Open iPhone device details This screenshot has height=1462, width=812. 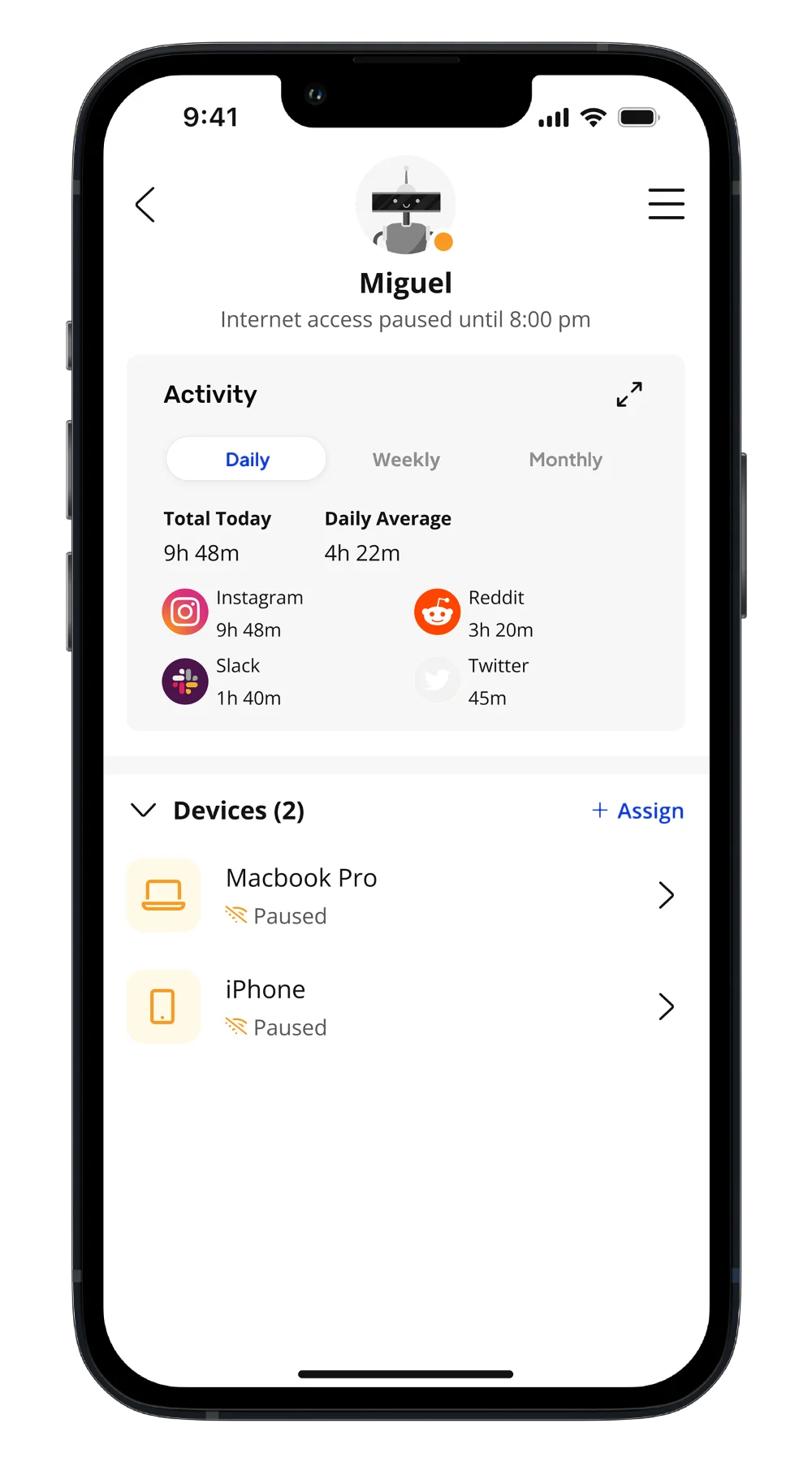(406, 1006)
